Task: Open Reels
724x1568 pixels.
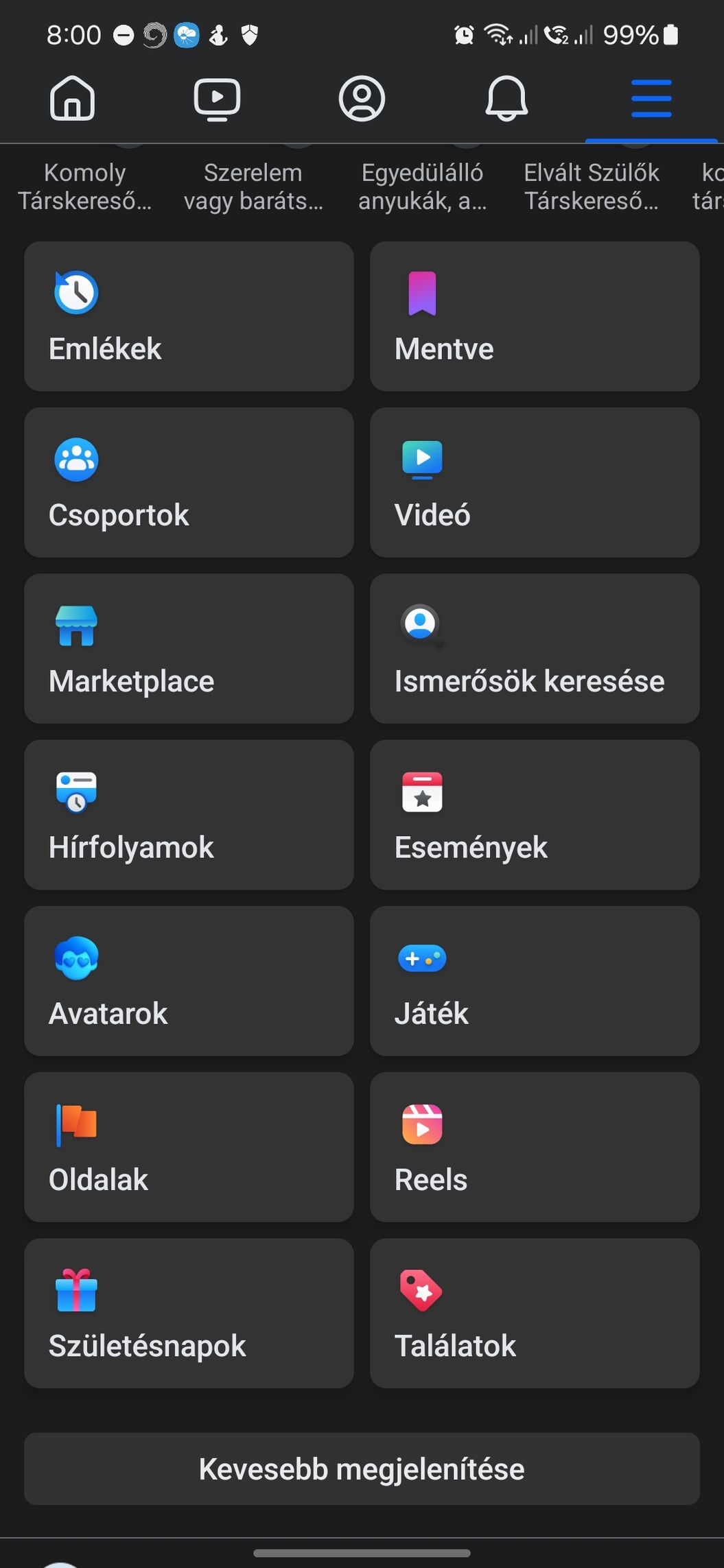Action: point(535,1147)
